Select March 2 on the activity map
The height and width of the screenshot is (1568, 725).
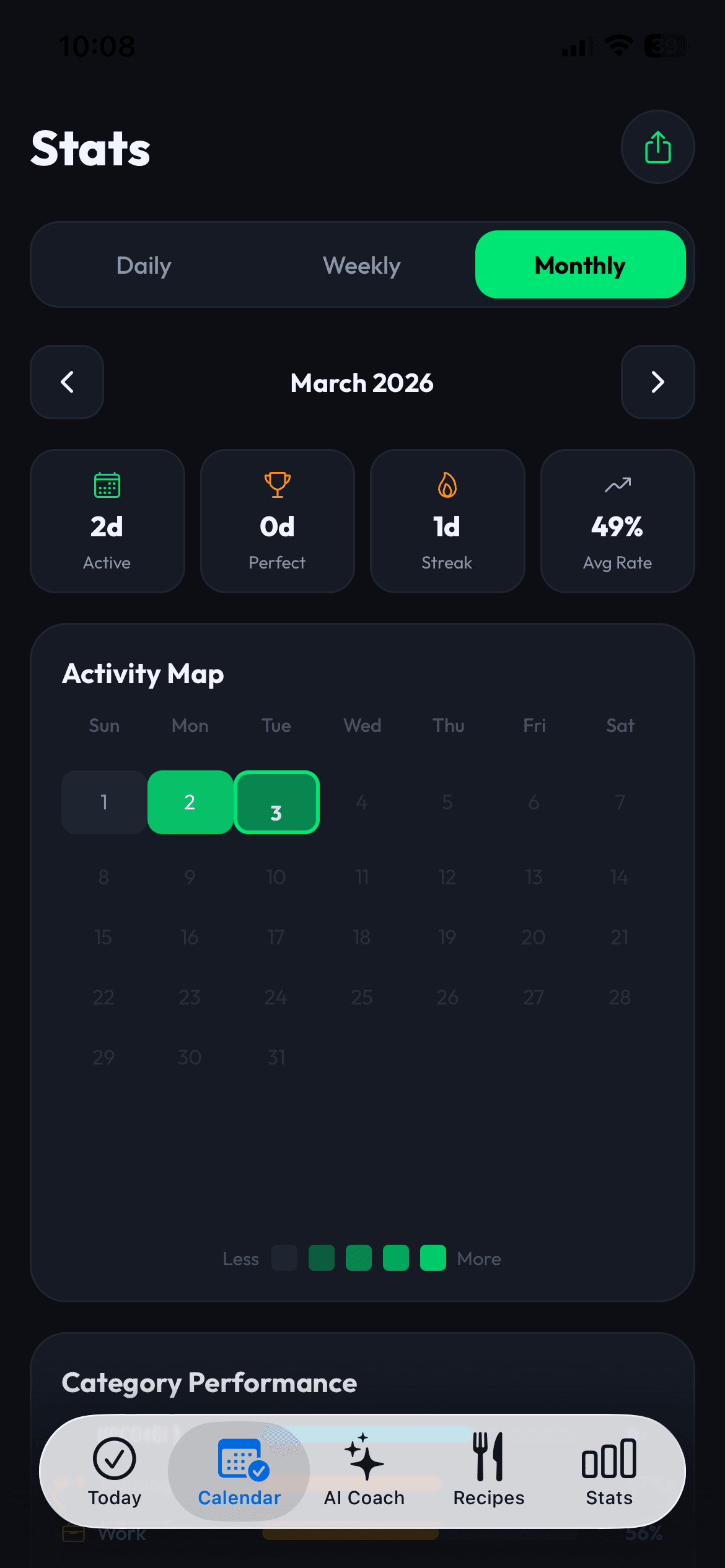point(190,802)
